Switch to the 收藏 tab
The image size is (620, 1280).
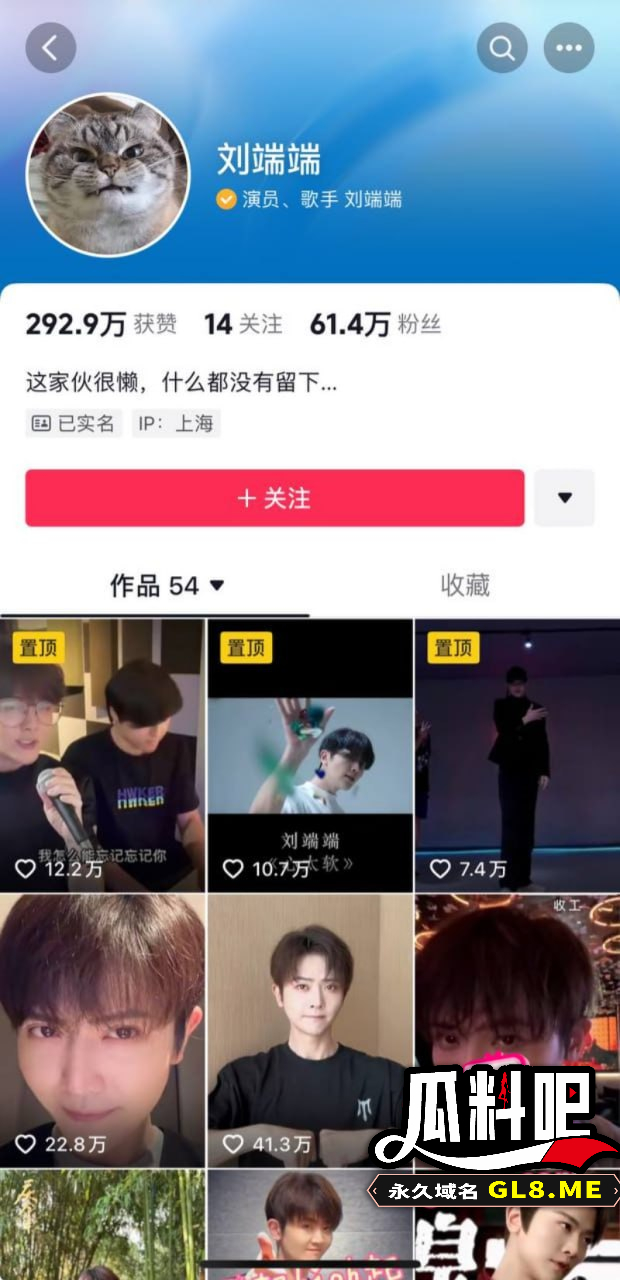(465, 586)
